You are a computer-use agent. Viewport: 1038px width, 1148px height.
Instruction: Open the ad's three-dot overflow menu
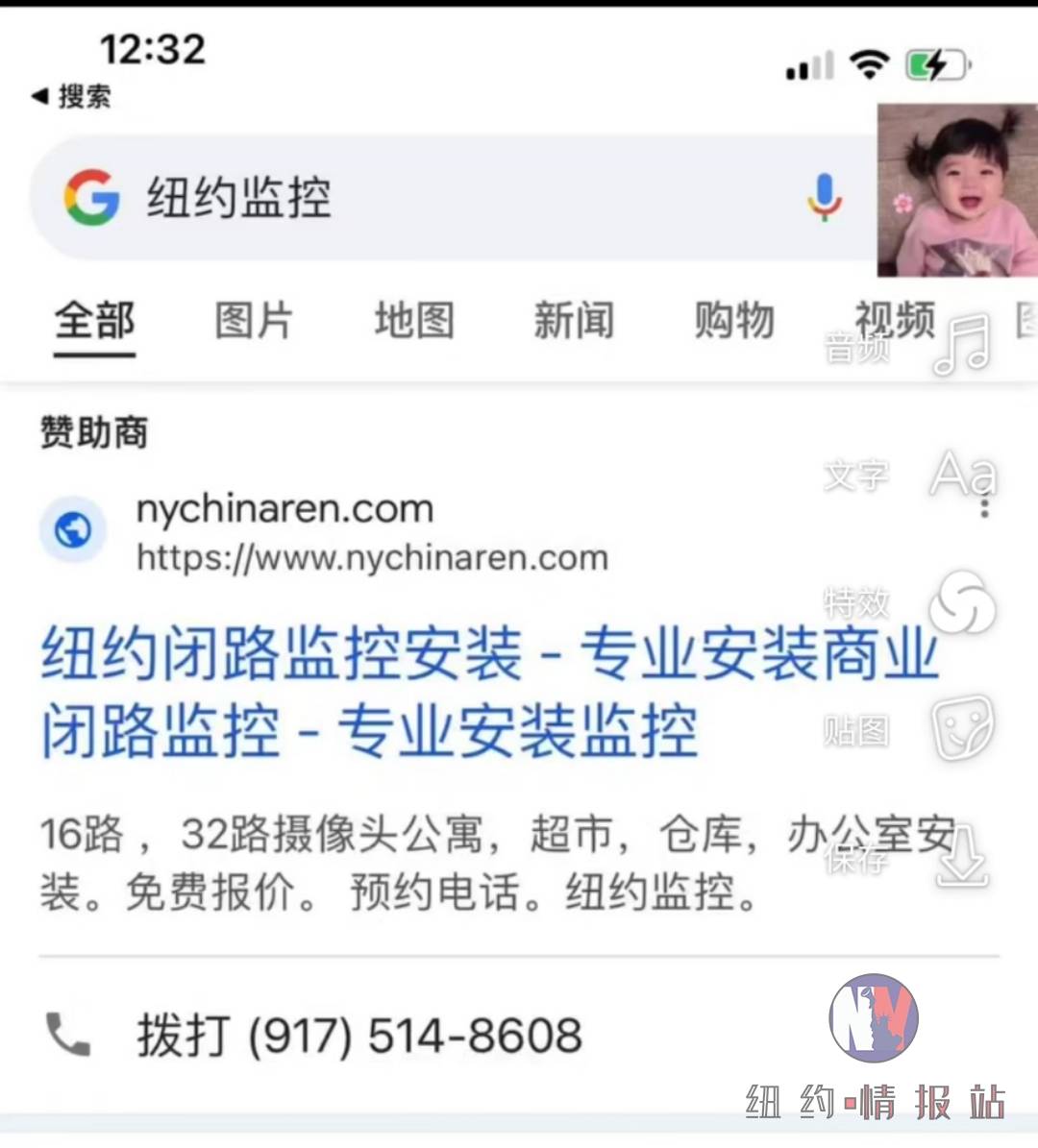click(985, 506)
